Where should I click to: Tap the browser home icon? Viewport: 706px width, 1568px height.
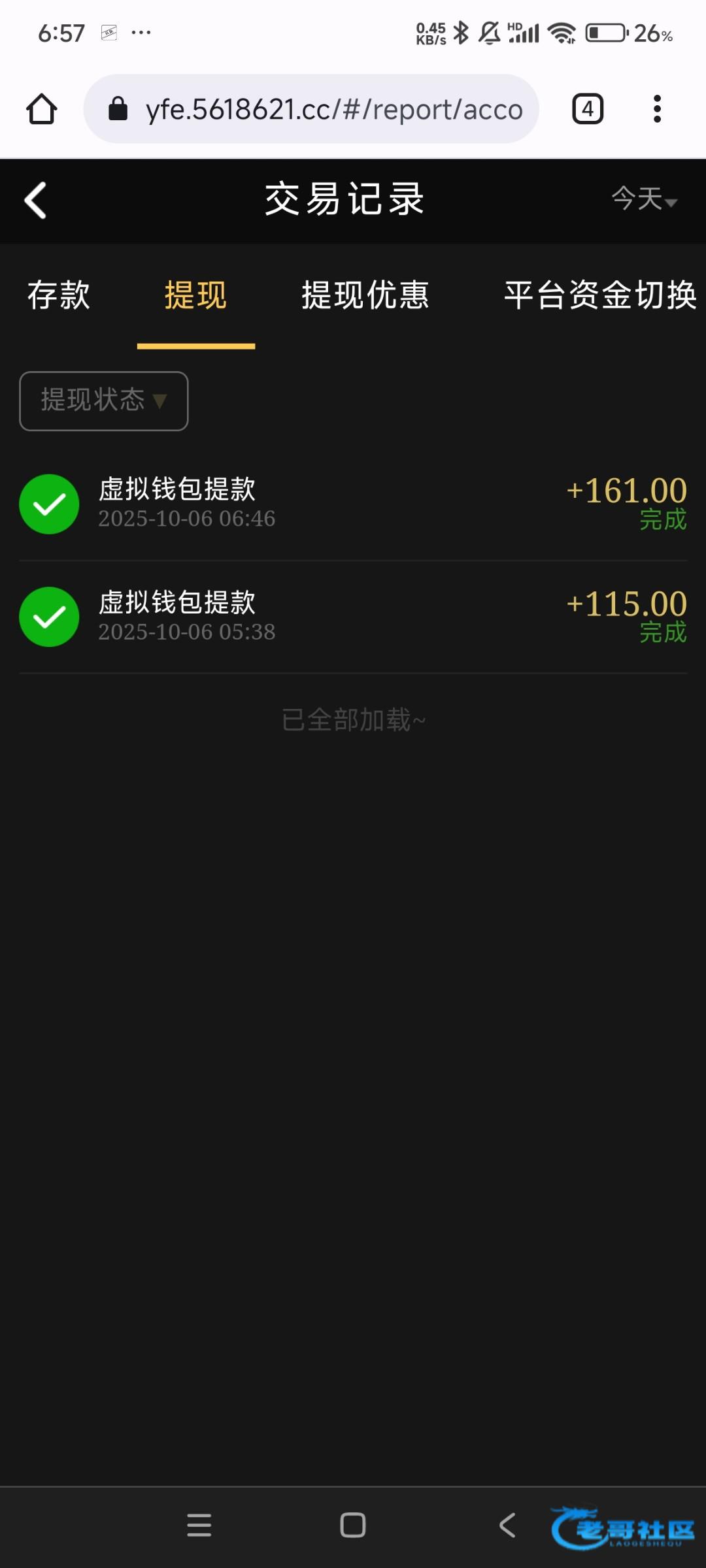42,109
